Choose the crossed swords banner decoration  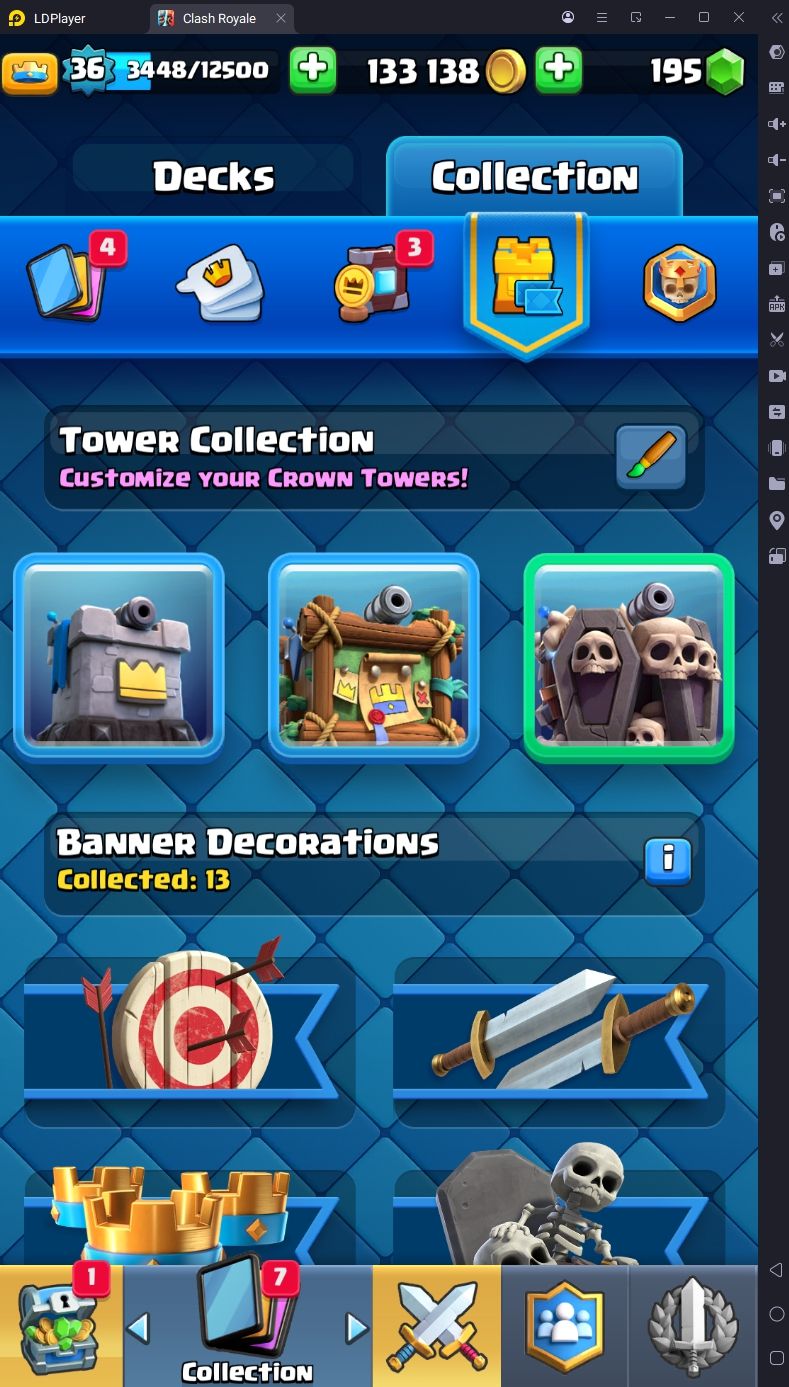coord(559,1030)
